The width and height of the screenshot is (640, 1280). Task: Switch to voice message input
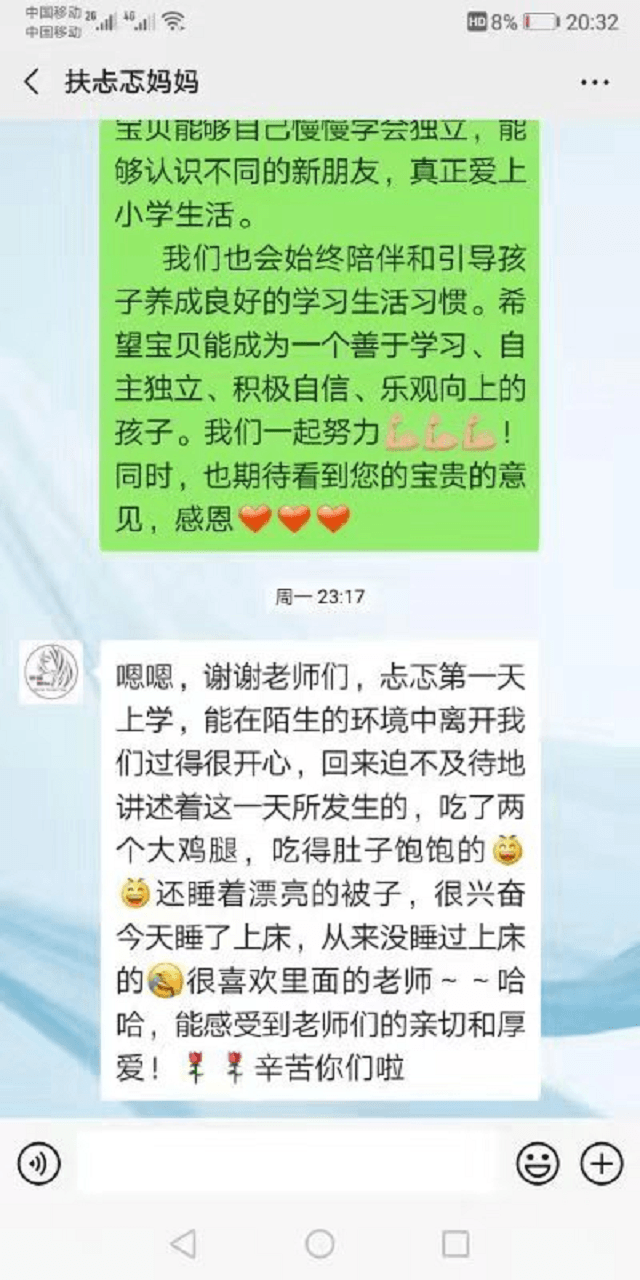39,1164
